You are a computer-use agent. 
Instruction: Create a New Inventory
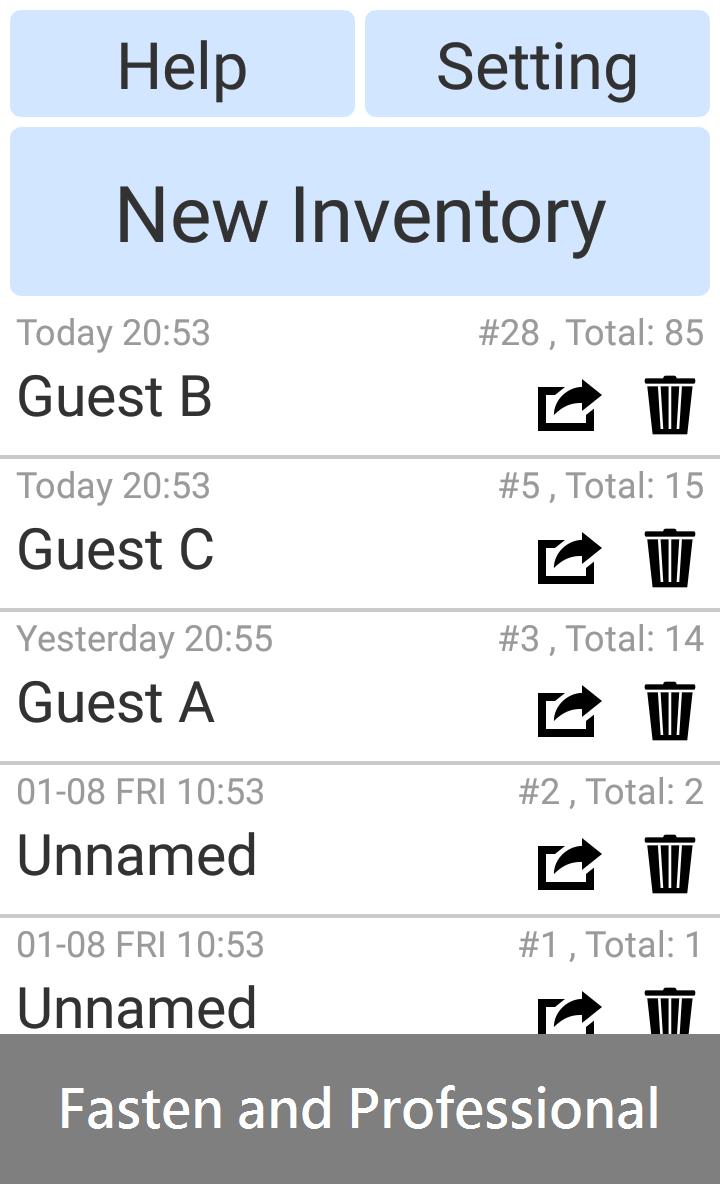[360, 212]
